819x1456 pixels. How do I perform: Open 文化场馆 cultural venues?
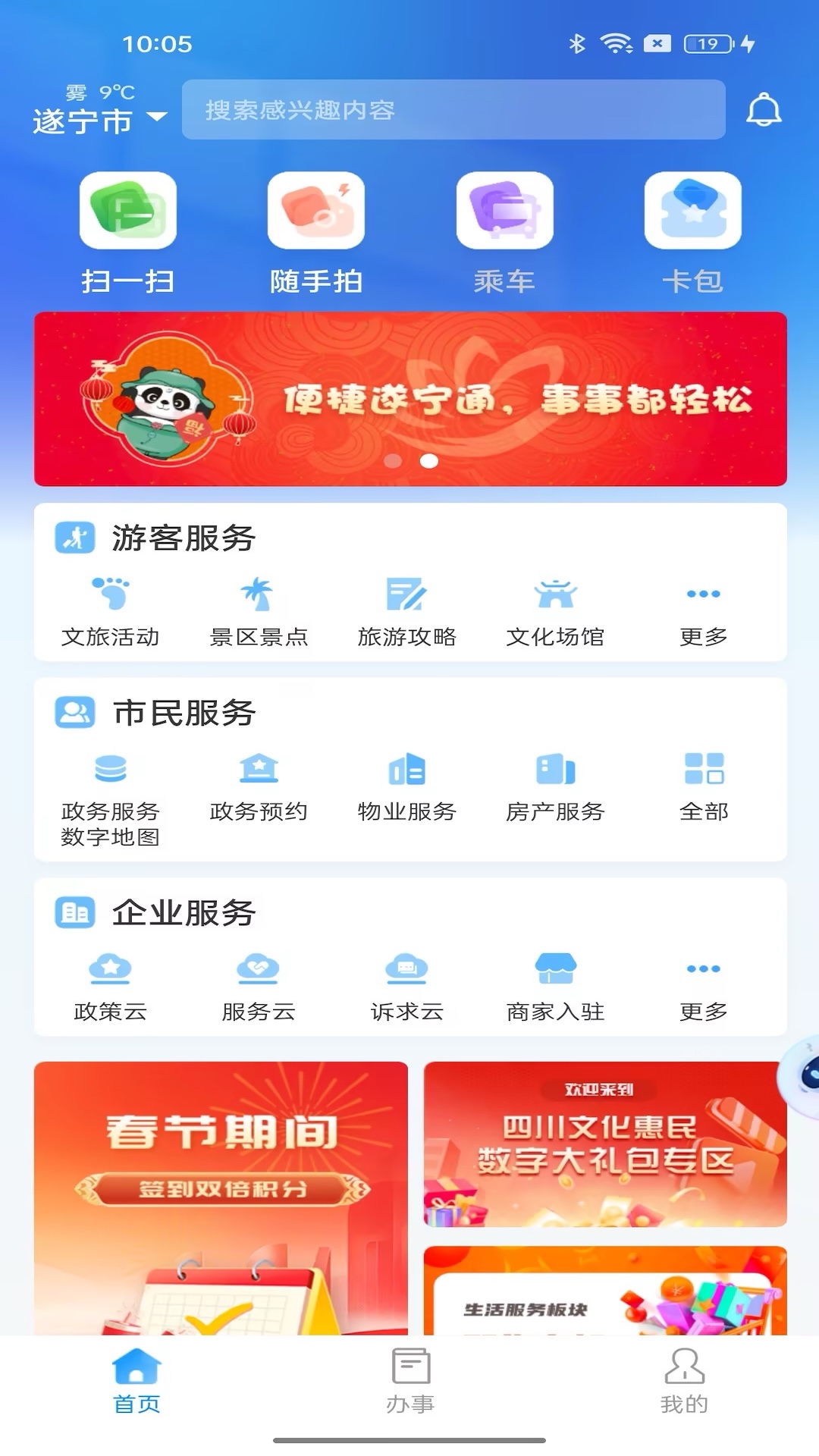tap(556, 610)
